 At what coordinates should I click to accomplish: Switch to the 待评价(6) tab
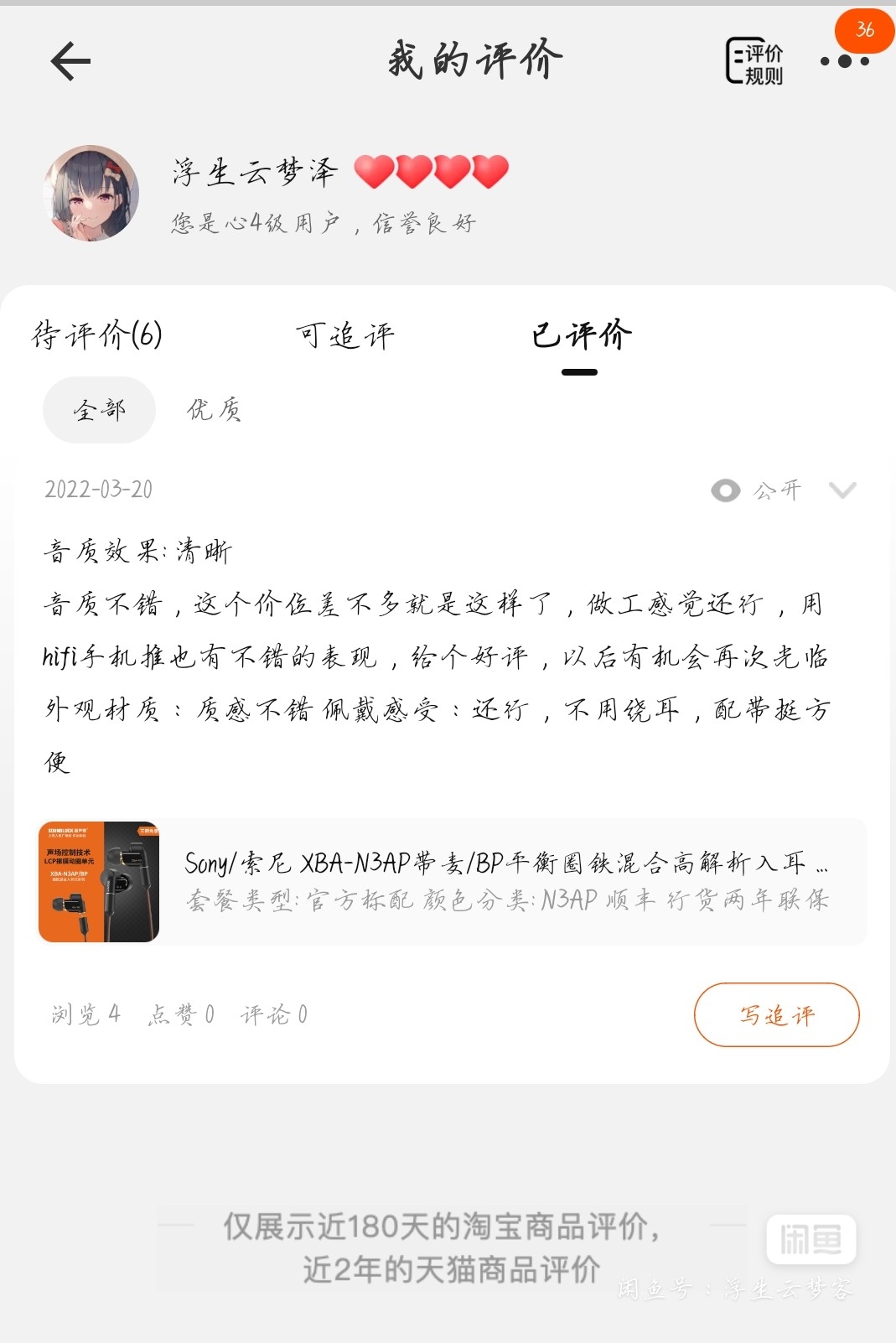coord(97,335)
